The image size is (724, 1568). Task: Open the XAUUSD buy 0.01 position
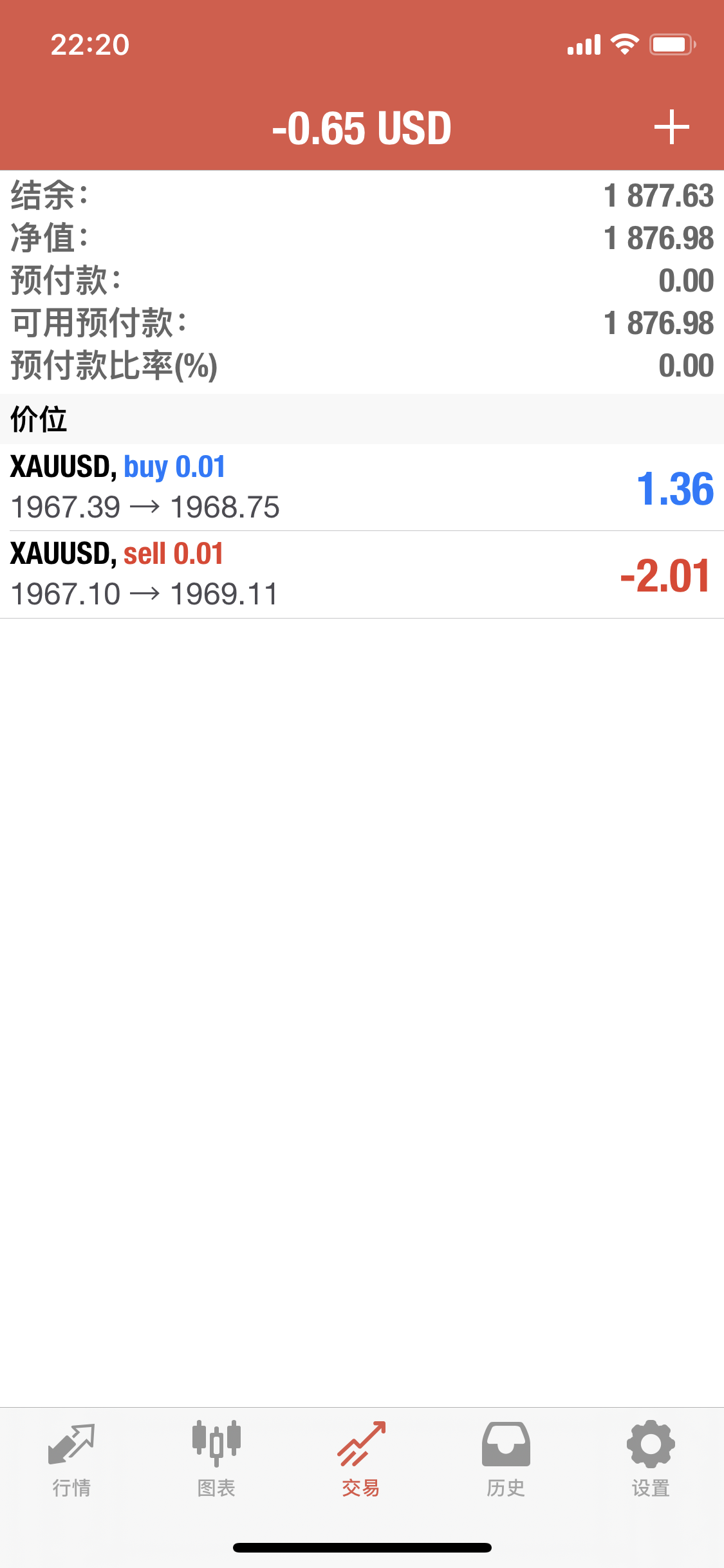tap(362, 487)
